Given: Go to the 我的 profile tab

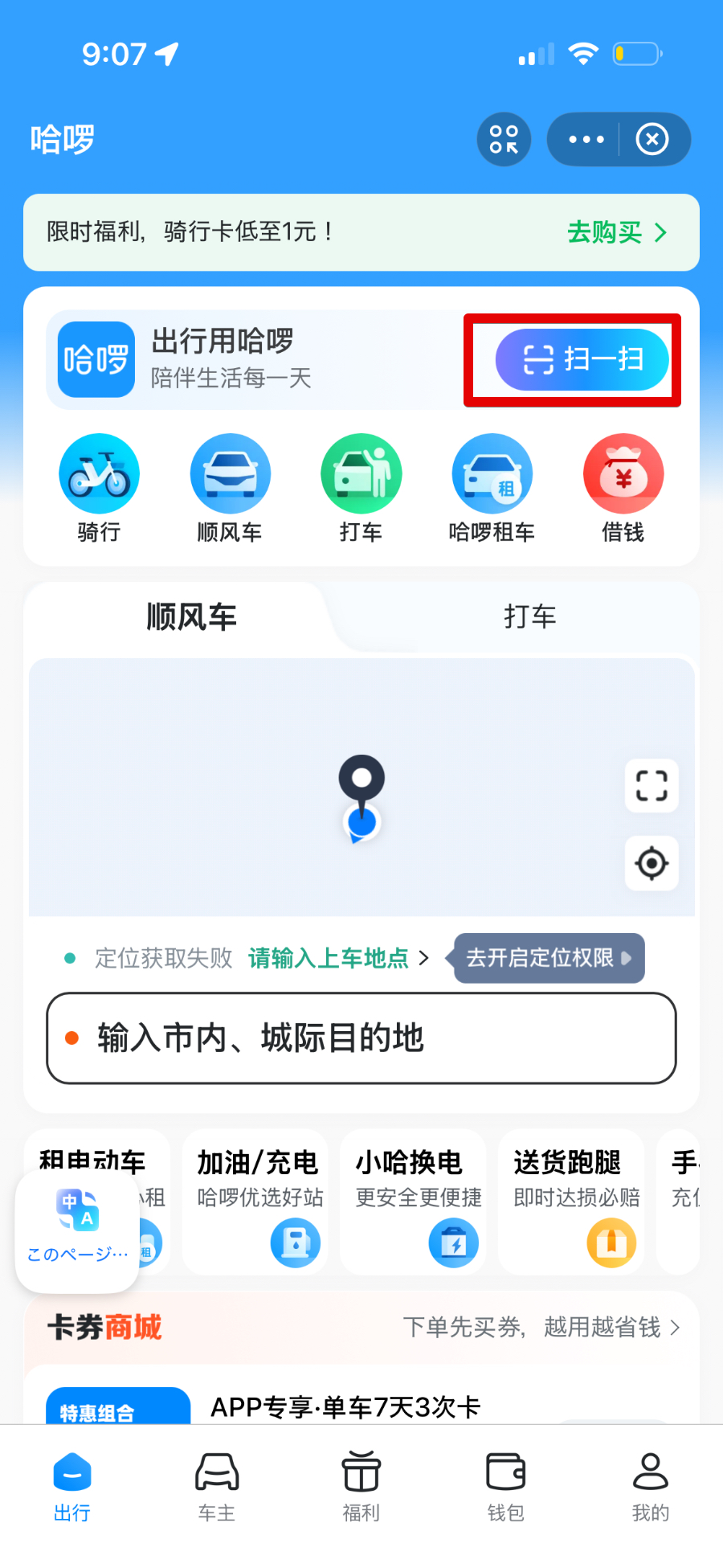Looking at the screenshot, I should point(650,1487).
